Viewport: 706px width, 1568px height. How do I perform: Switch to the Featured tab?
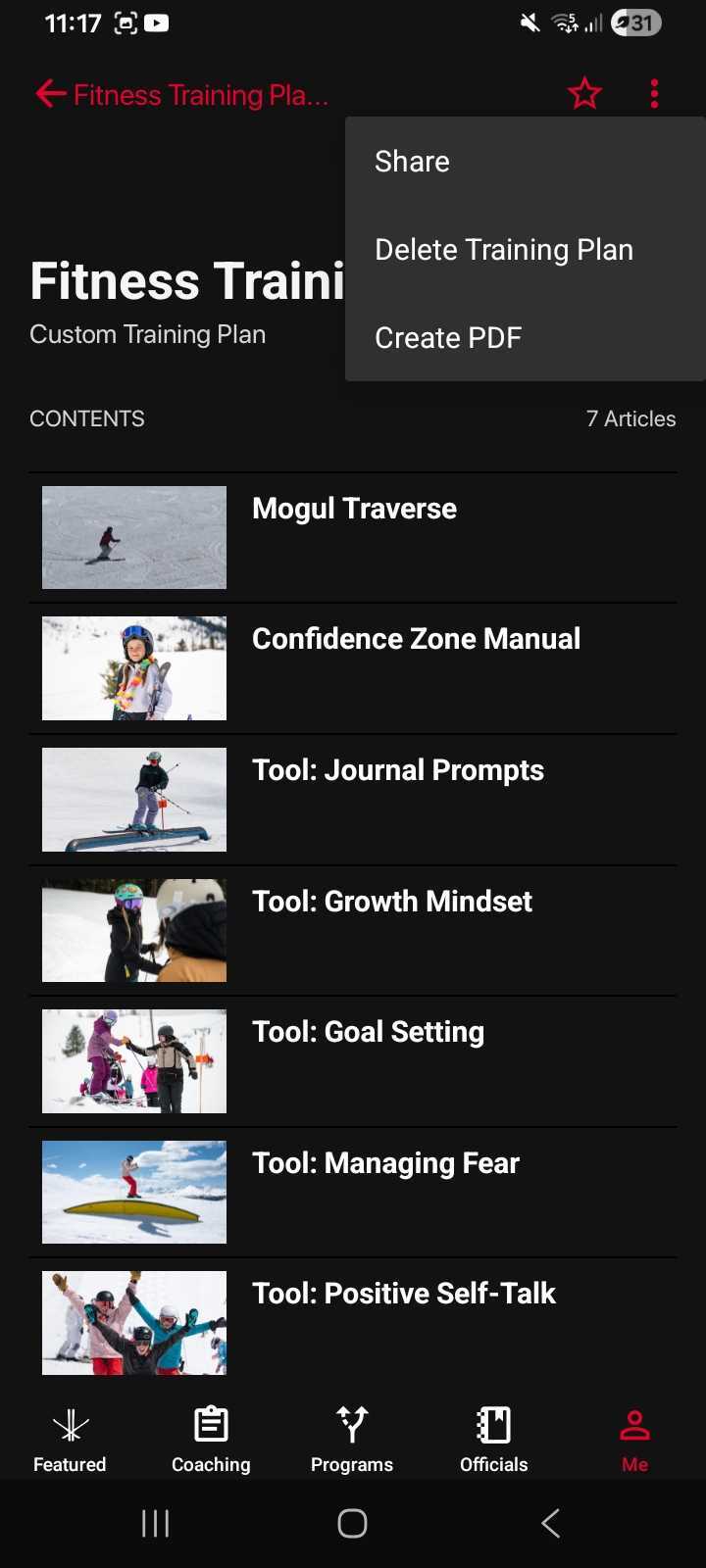70,1439
